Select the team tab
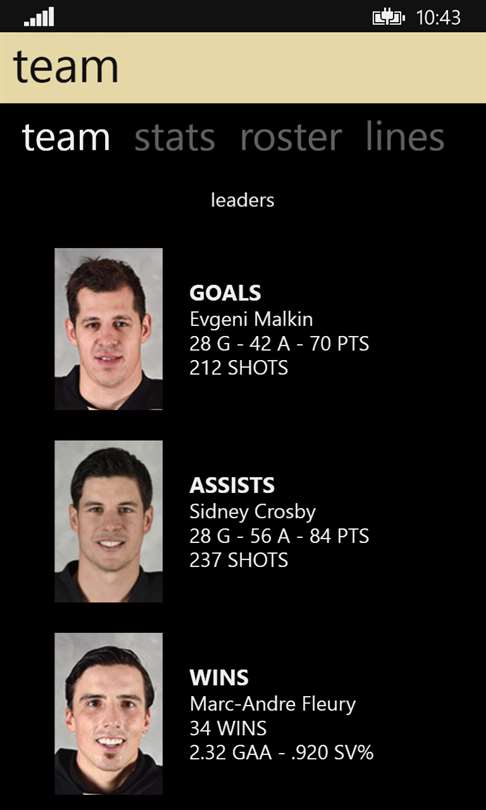The height and width of the screenshot is (810, 486). click(x=66, y=137)
